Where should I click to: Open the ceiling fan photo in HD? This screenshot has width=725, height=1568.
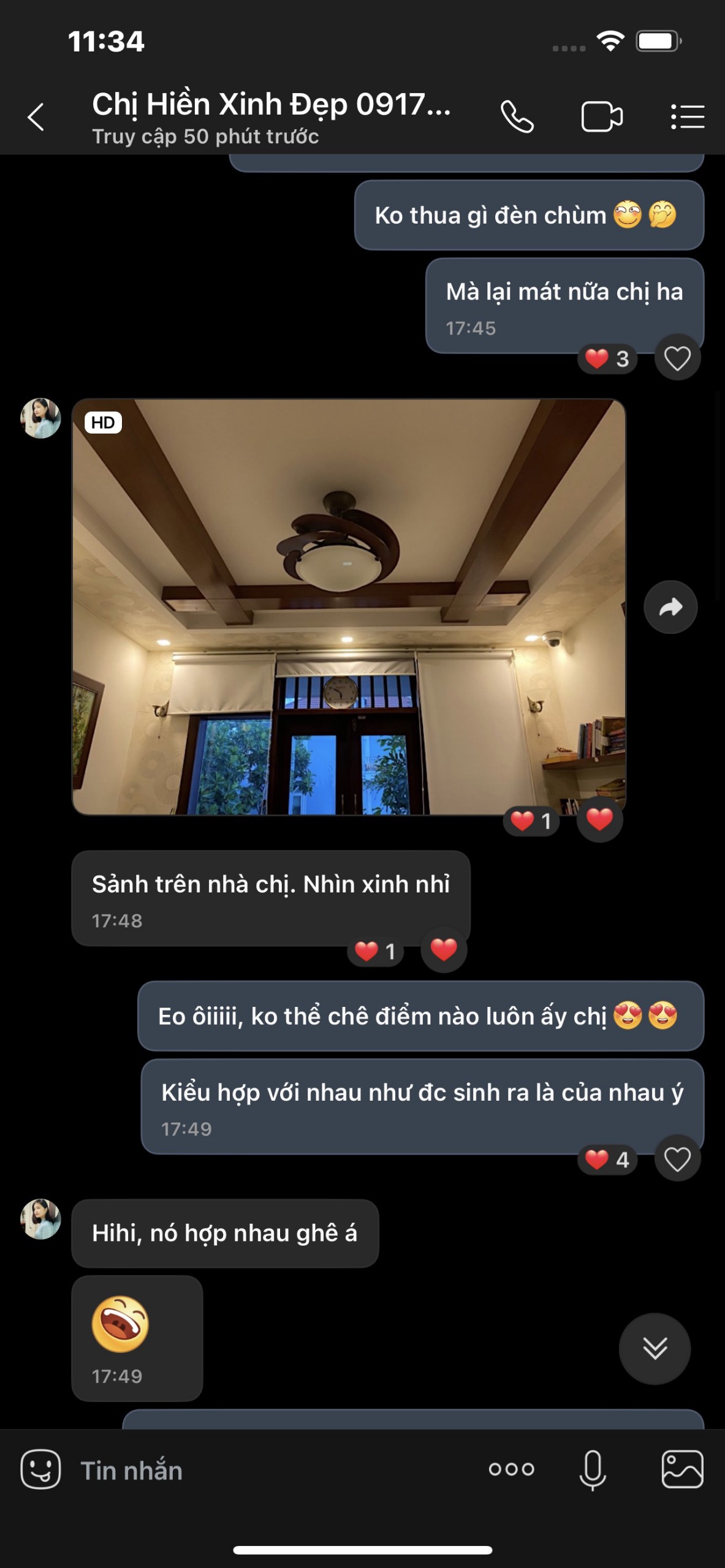coord(348,606)
